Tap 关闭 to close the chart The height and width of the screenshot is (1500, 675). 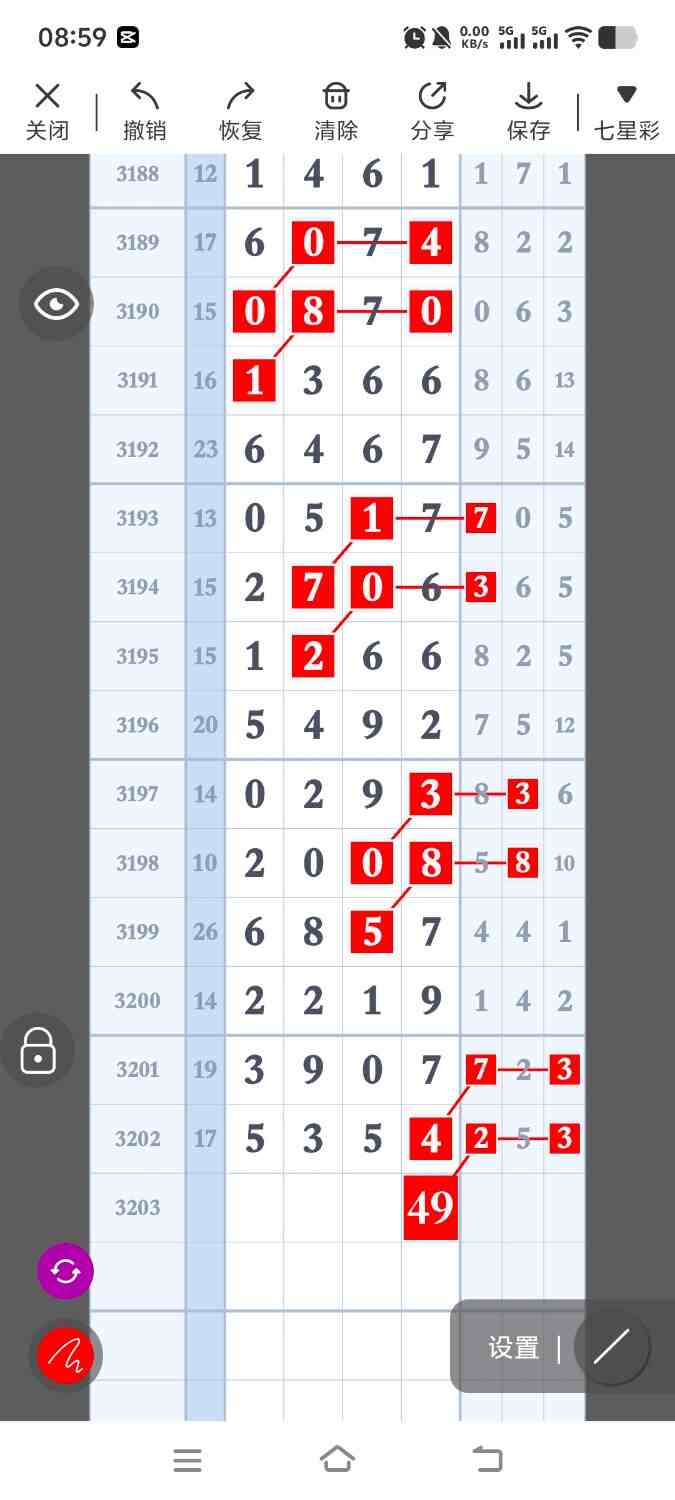[47, 111]
